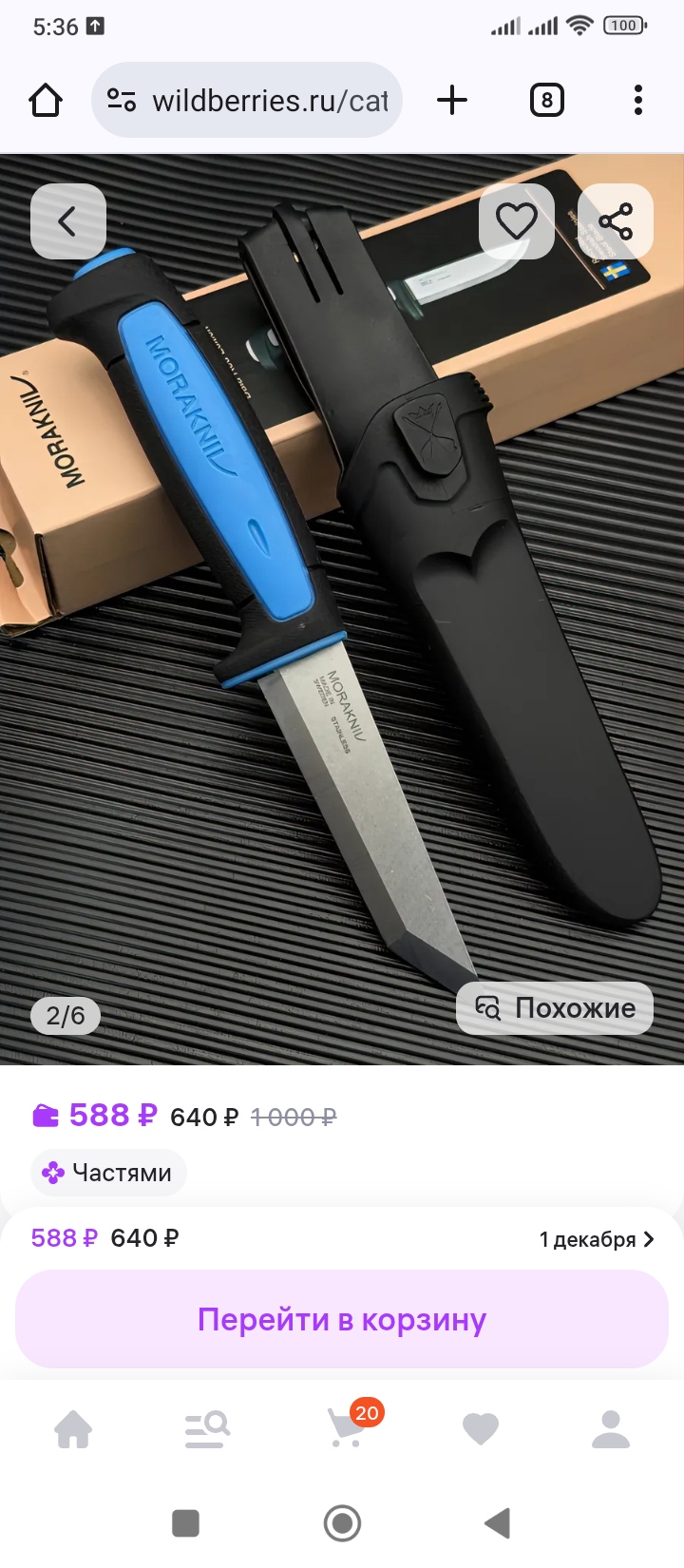
Task: Open the cart with 20 items
Action: pyautogui.click(x=346, y=1427)
